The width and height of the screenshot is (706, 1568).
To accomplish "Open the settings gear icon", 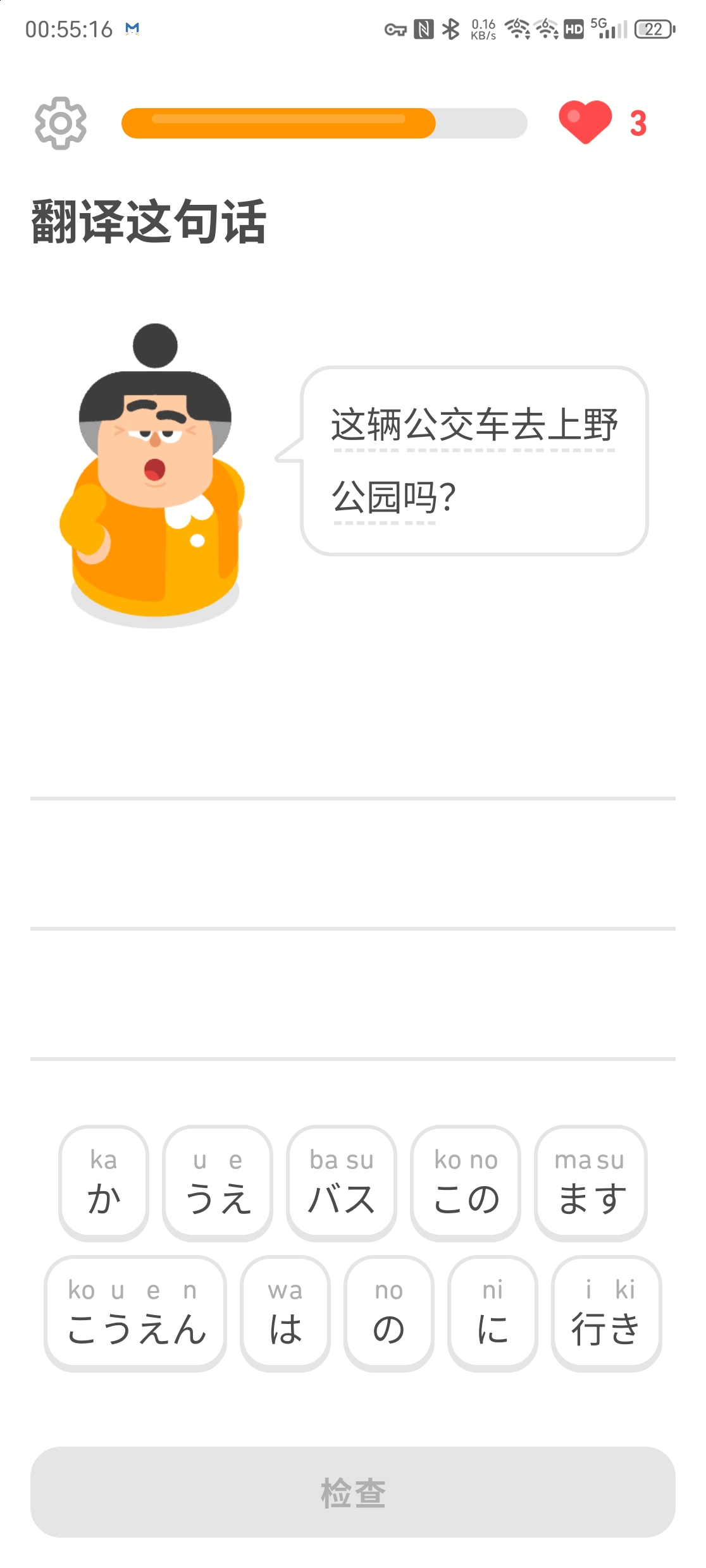I will click(61, 123).
